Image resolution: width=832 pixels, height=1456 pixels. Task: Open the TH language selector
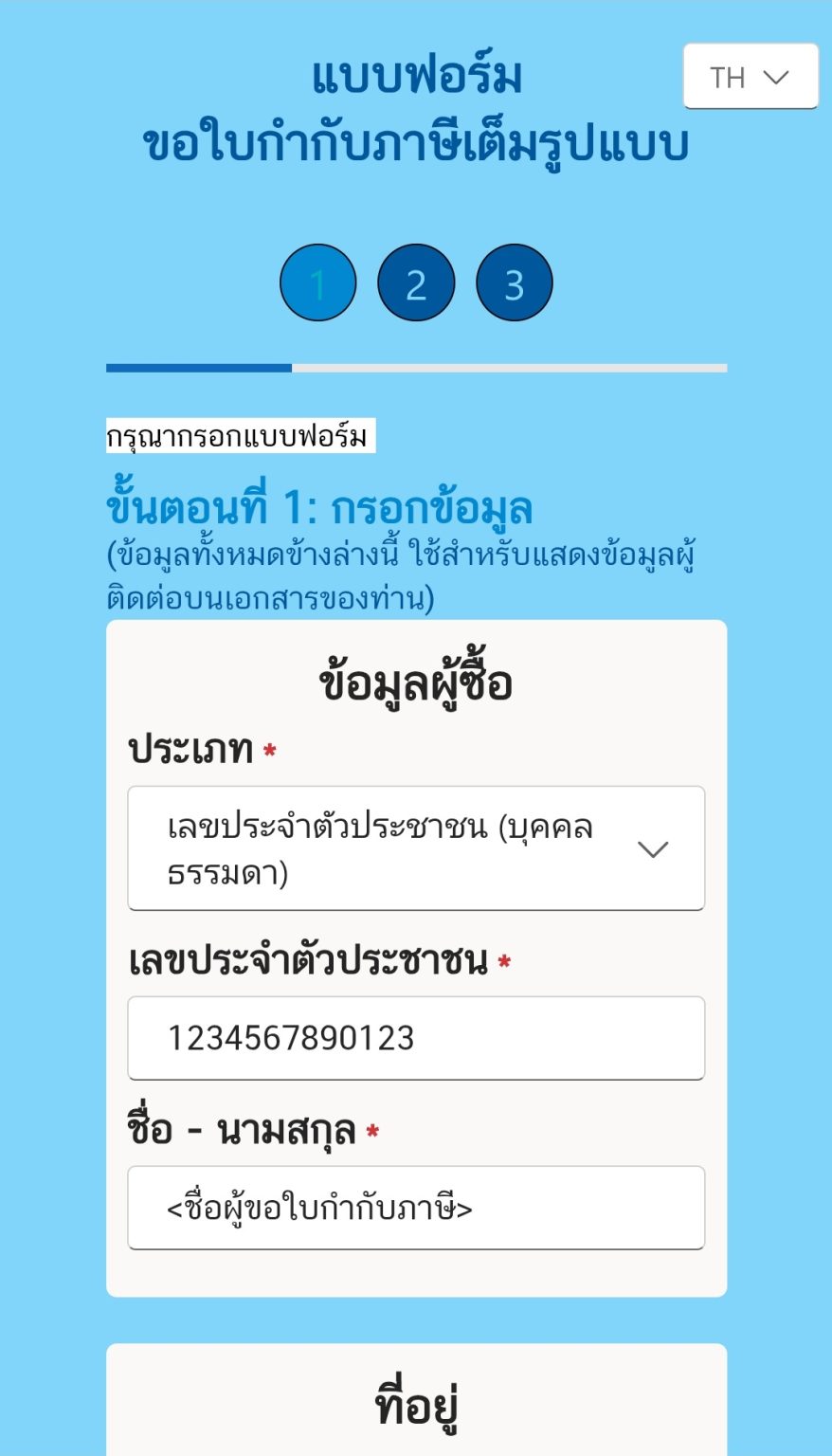(x=749, y=77)
